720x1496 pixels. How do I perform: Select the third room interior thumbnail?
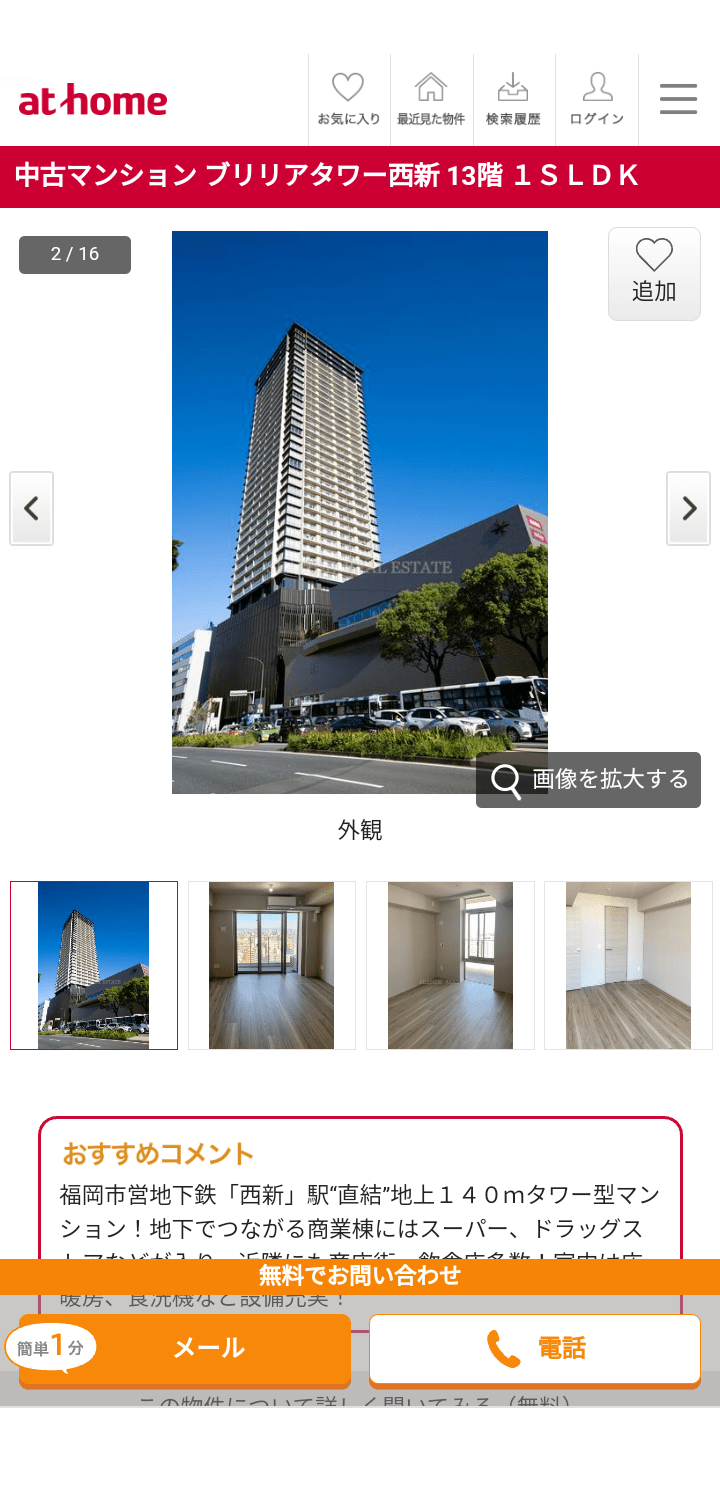click(450, 965)
